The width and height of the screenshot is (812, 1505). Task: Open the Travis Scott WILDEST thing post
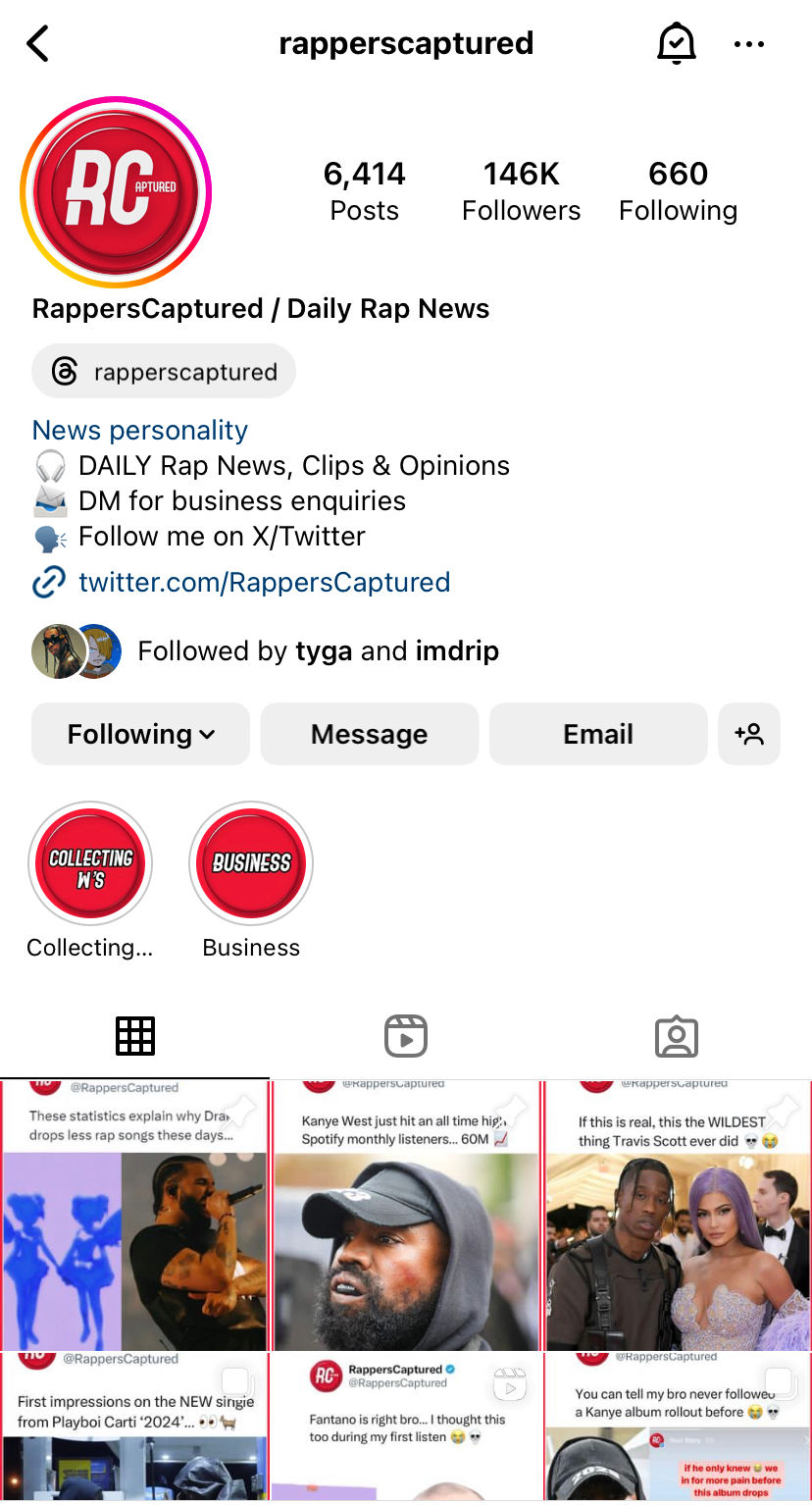pyautogui.click(x=678, y=1215)
